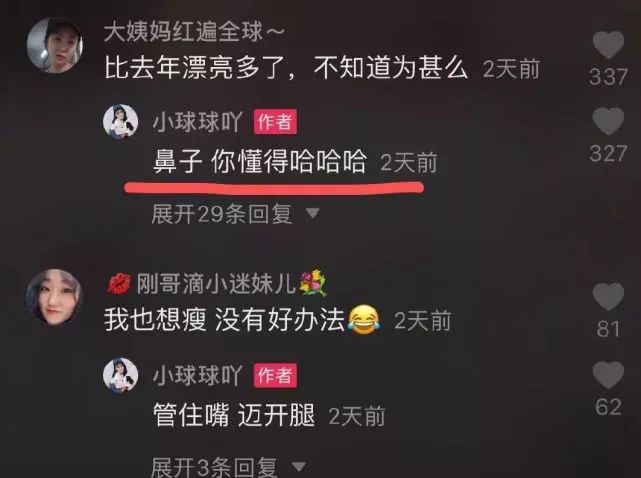Reply to the comment 比去年漂亮多了
641x478 pixels.
pos(286,68)
